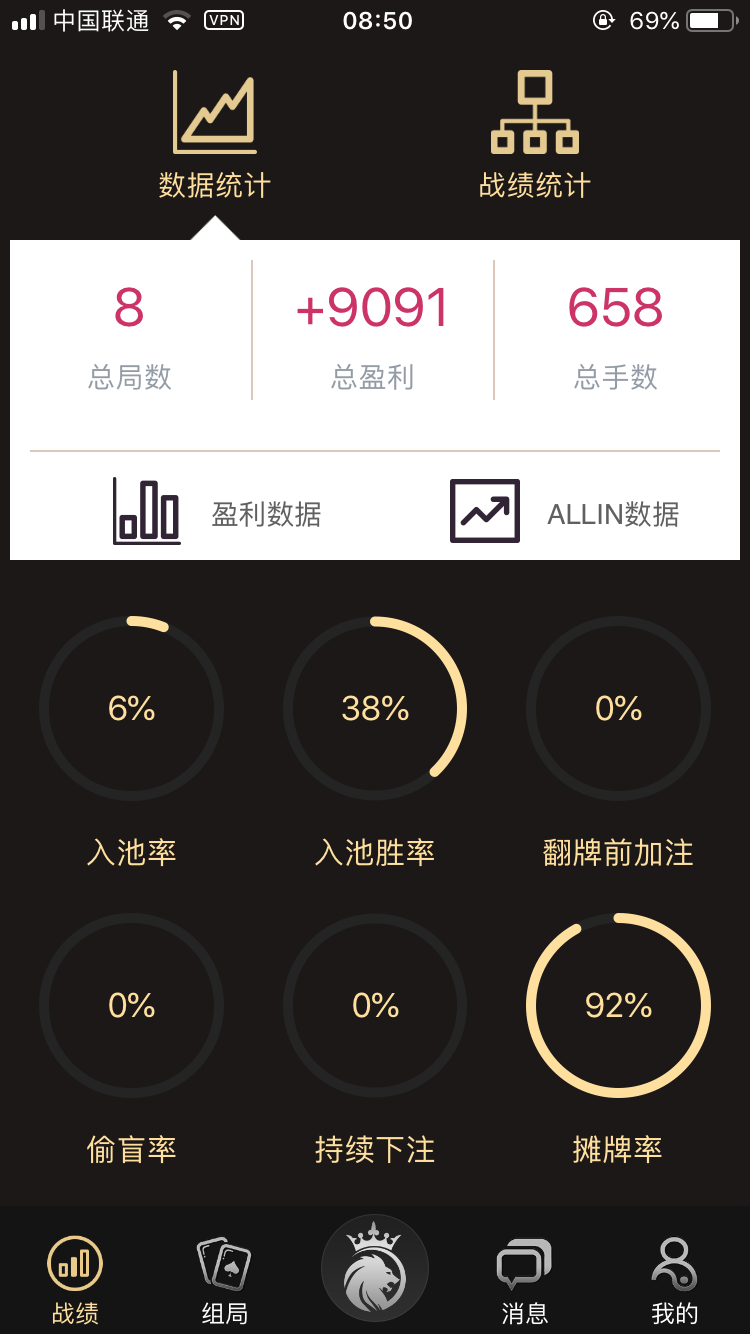This screenshot has height=1334, width=750.
Task: Open ALLIN数据 details
Action: [x=565, y=512]
